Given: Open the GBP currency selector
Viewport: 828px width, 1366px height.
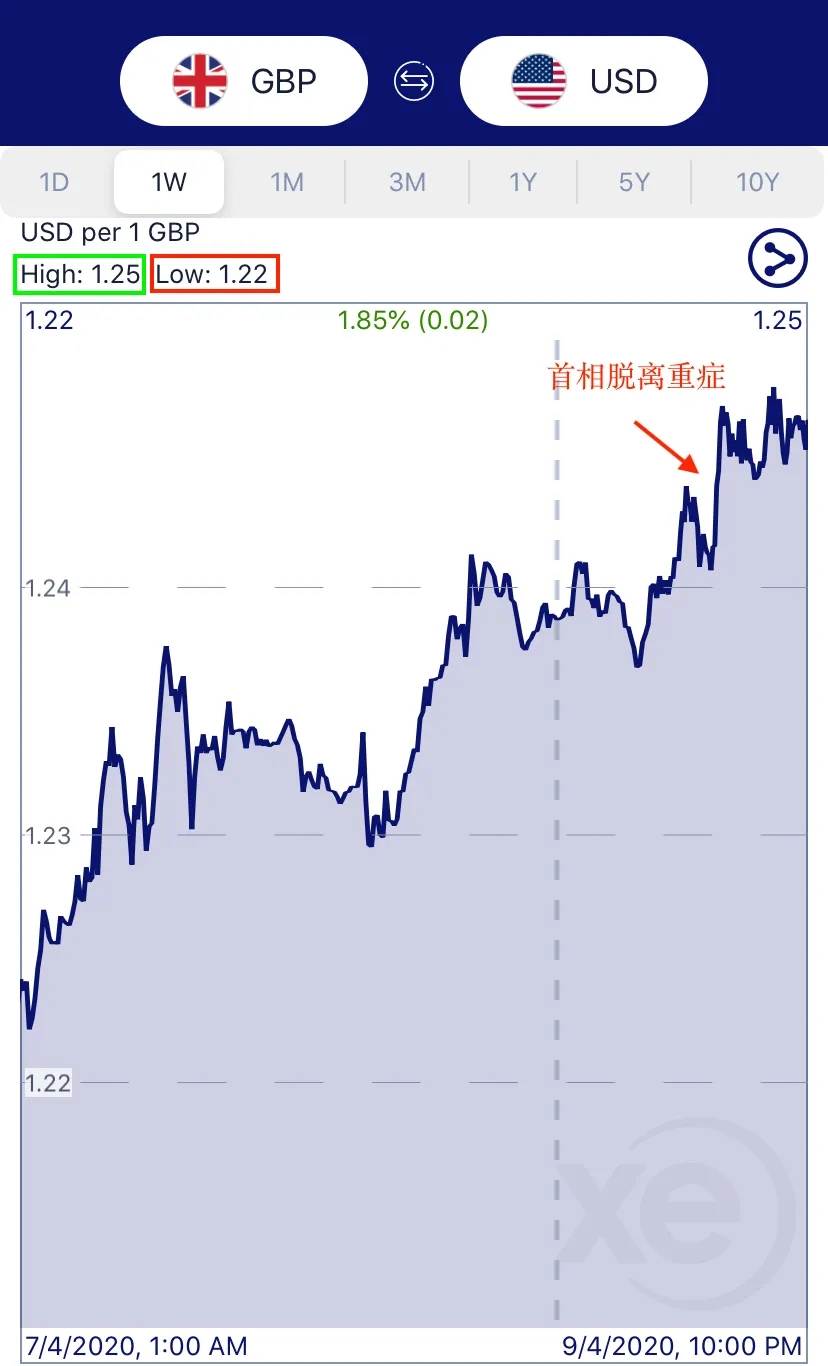Looking at the screenshot, I should [x=244, y=81].
